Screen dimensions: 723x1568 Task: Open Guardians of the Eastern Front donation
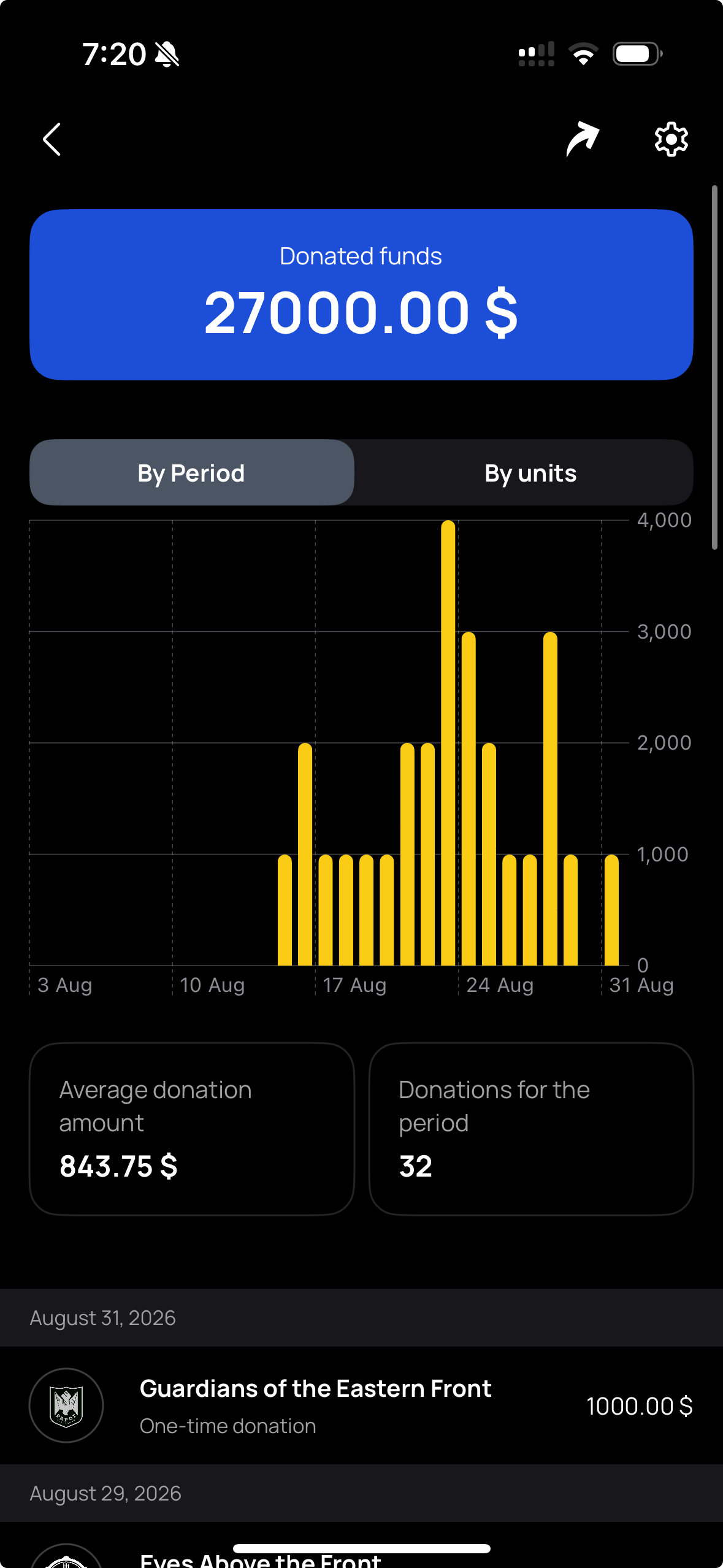(x=361, y=1405)
